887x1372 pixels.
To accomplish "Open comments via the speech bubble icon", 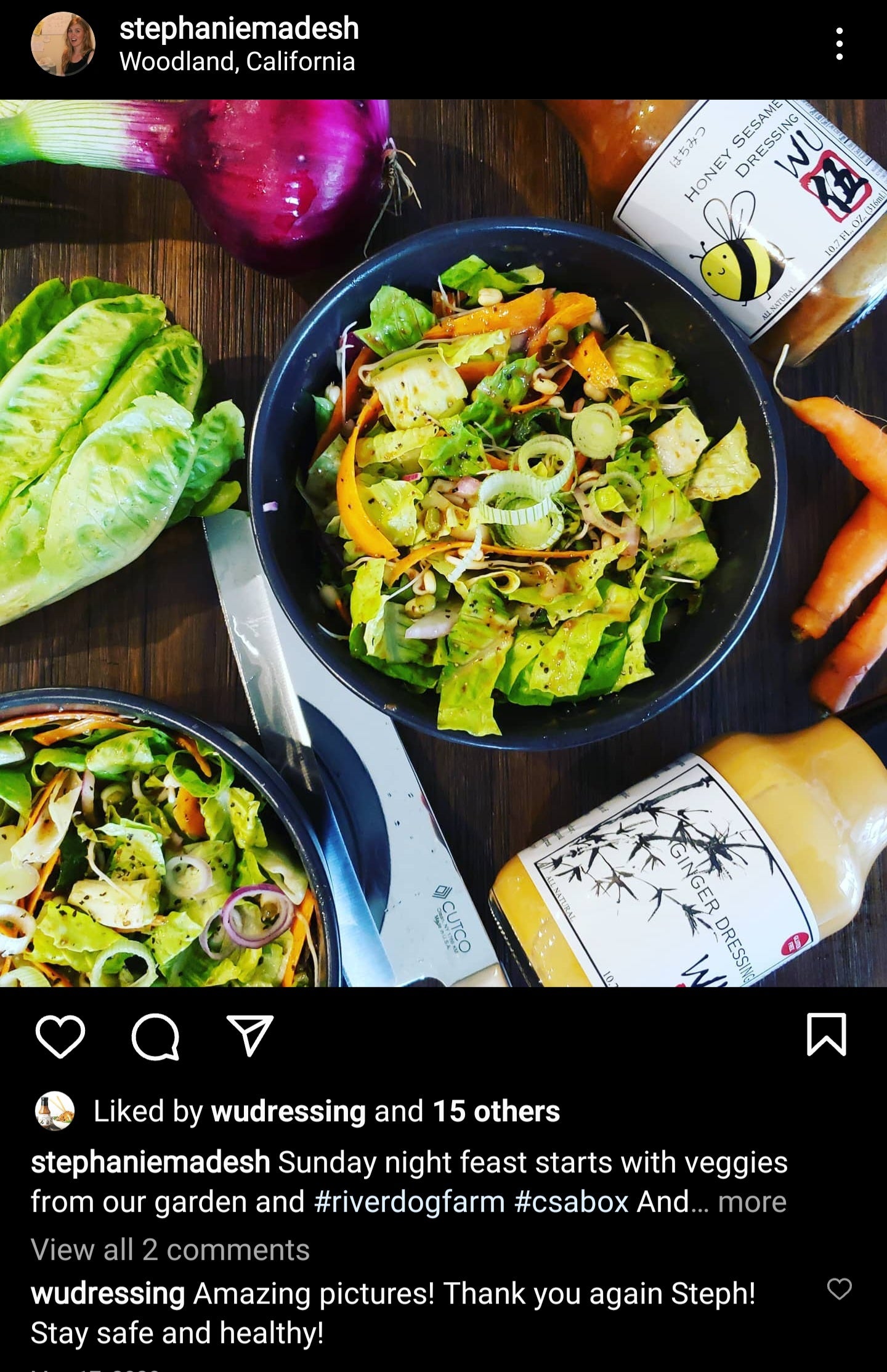I will [155, 1036].
